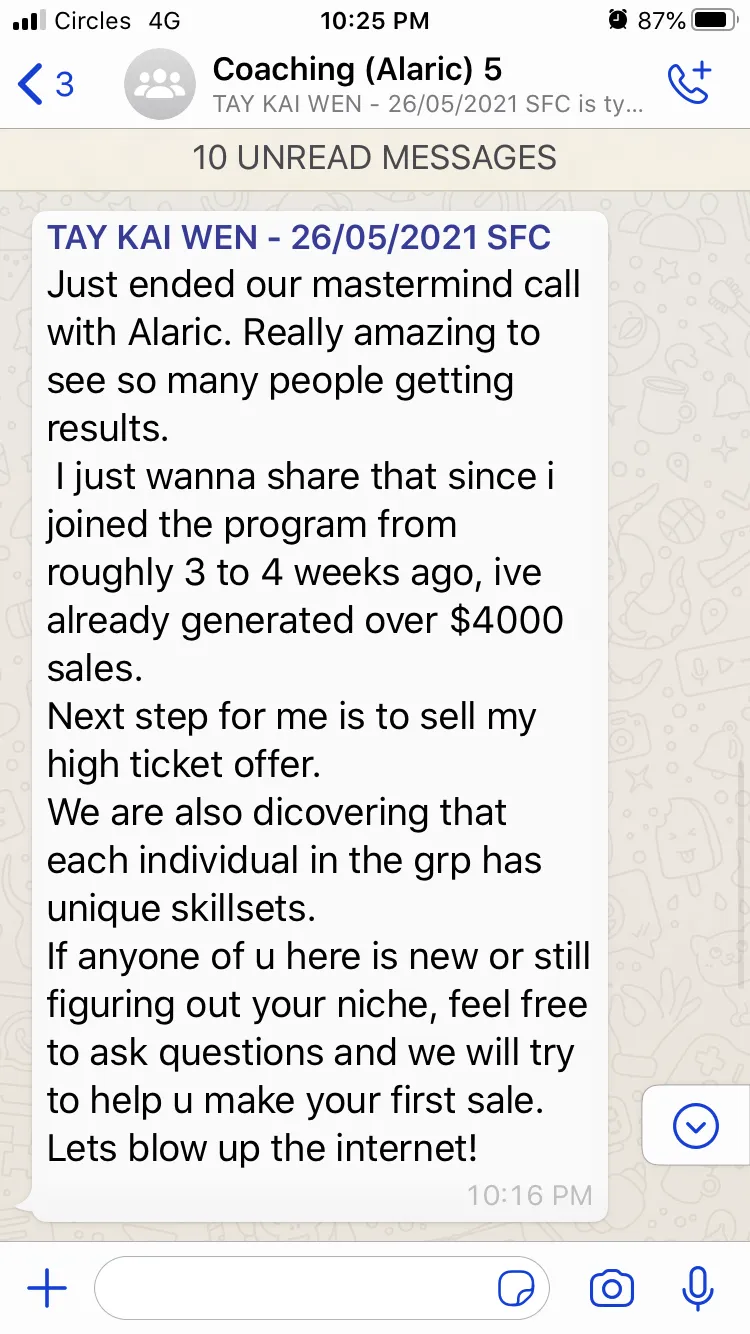Screen dimensions: 750x1334
Task: Jump to the latest messages
Action: click(696, 1127)
